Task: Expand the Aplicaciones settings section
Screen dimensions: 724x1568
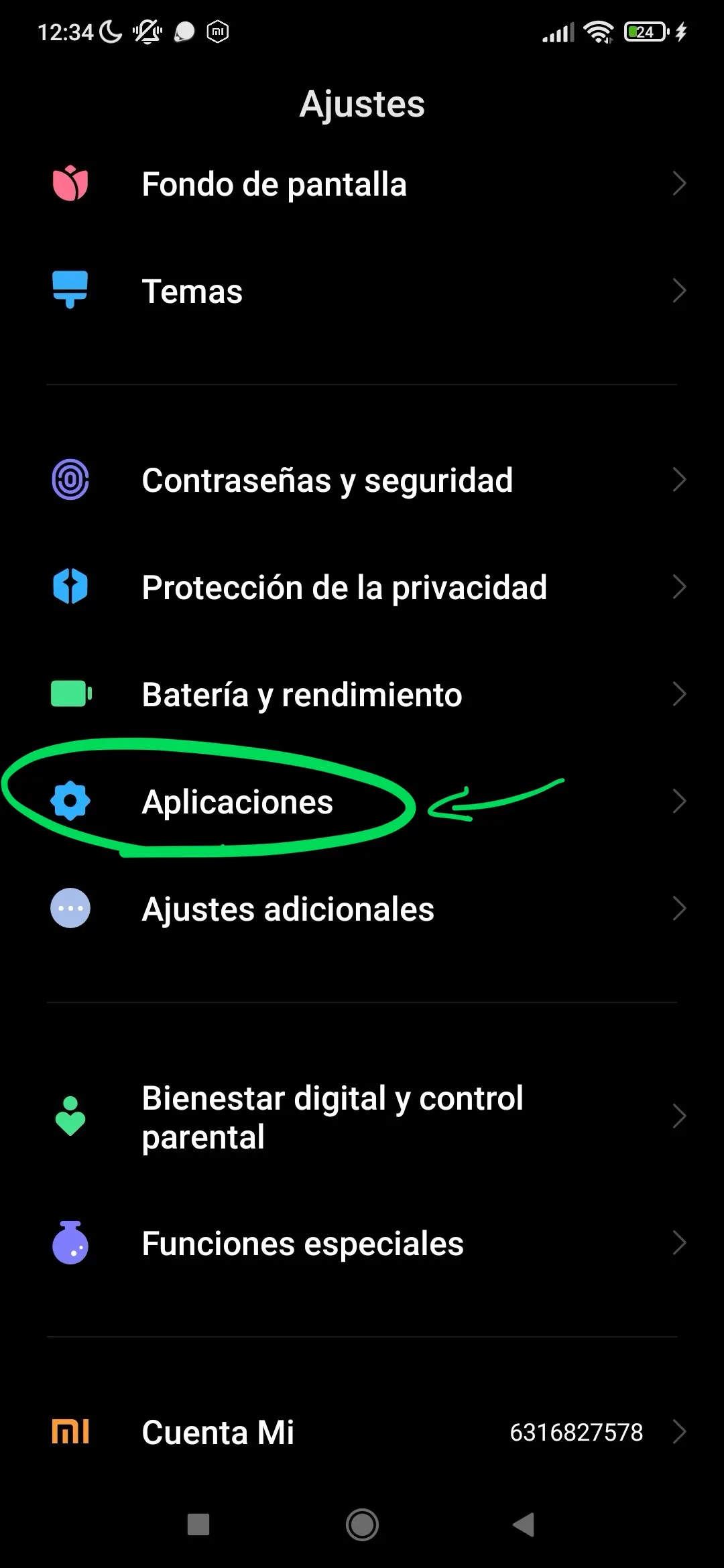Action: tap(679, 801)
